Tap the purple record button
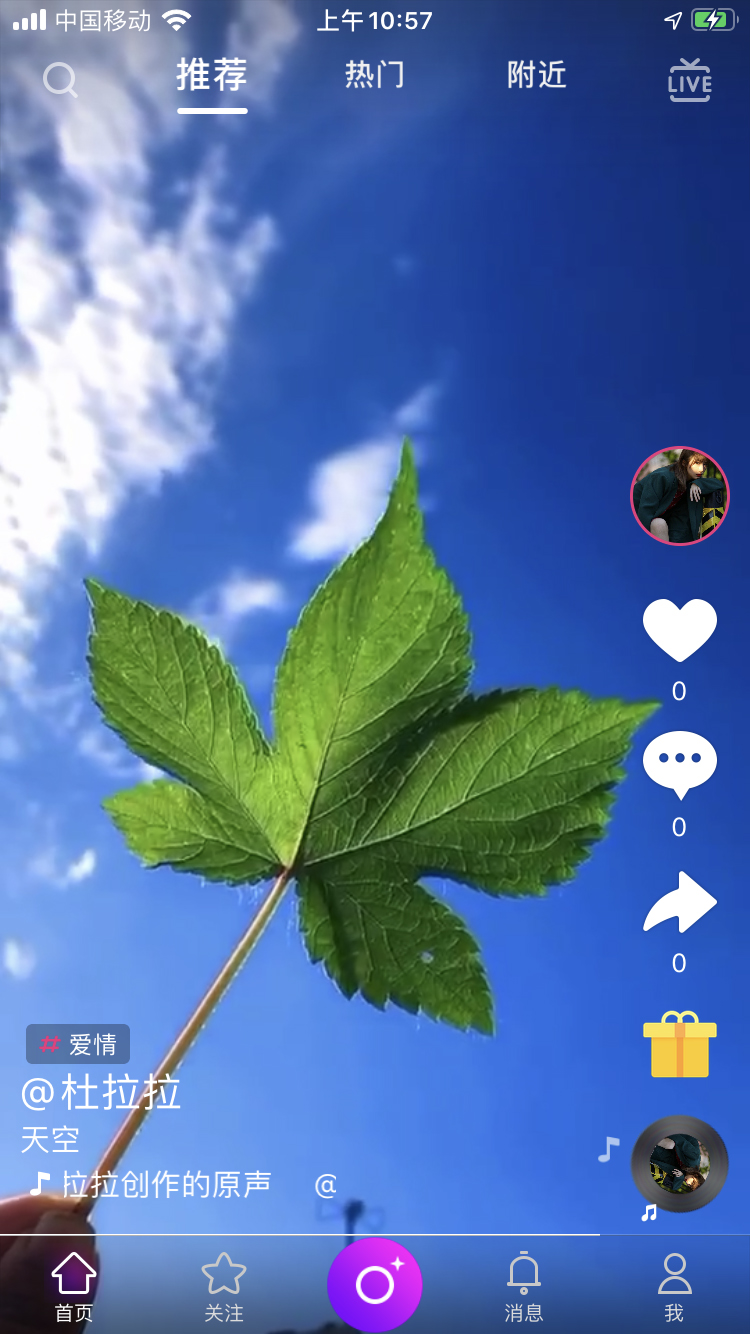 (x=375, y=1284)
